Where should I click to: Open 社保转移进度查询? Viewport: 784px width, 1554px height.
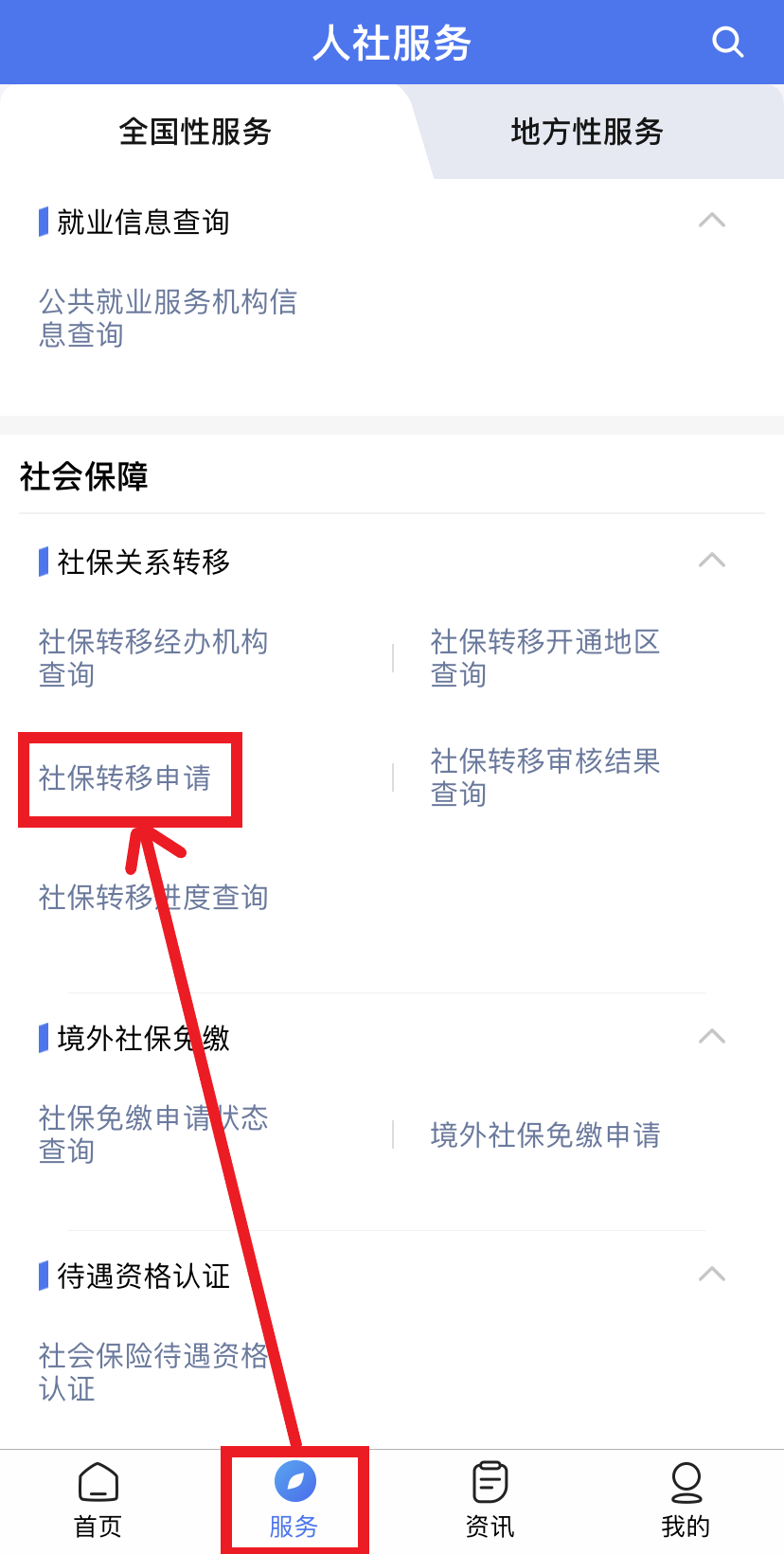click(153, 897)
